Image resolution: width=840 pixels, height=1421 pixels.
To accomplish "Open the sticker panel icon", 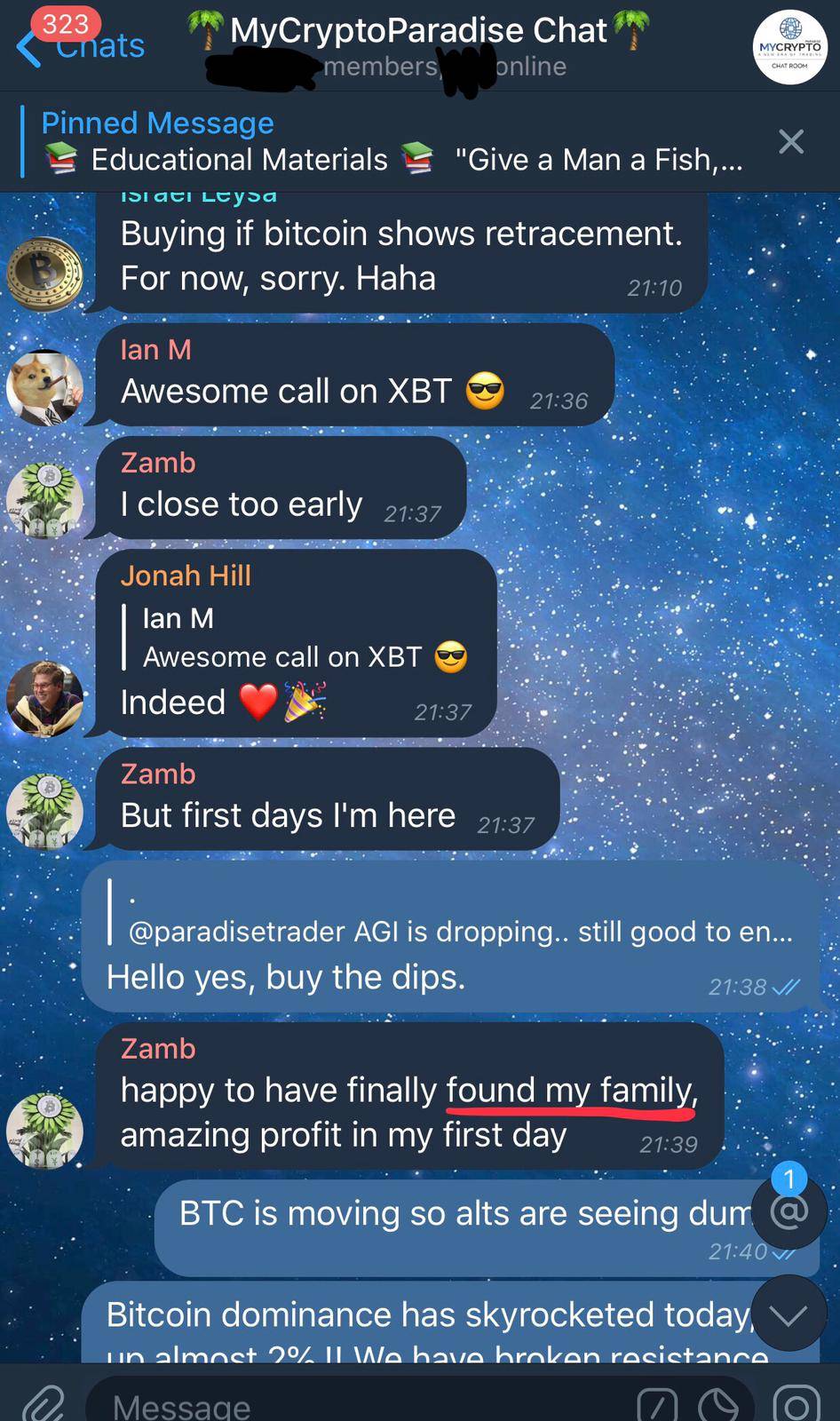I will click(x=717, y=1405).
